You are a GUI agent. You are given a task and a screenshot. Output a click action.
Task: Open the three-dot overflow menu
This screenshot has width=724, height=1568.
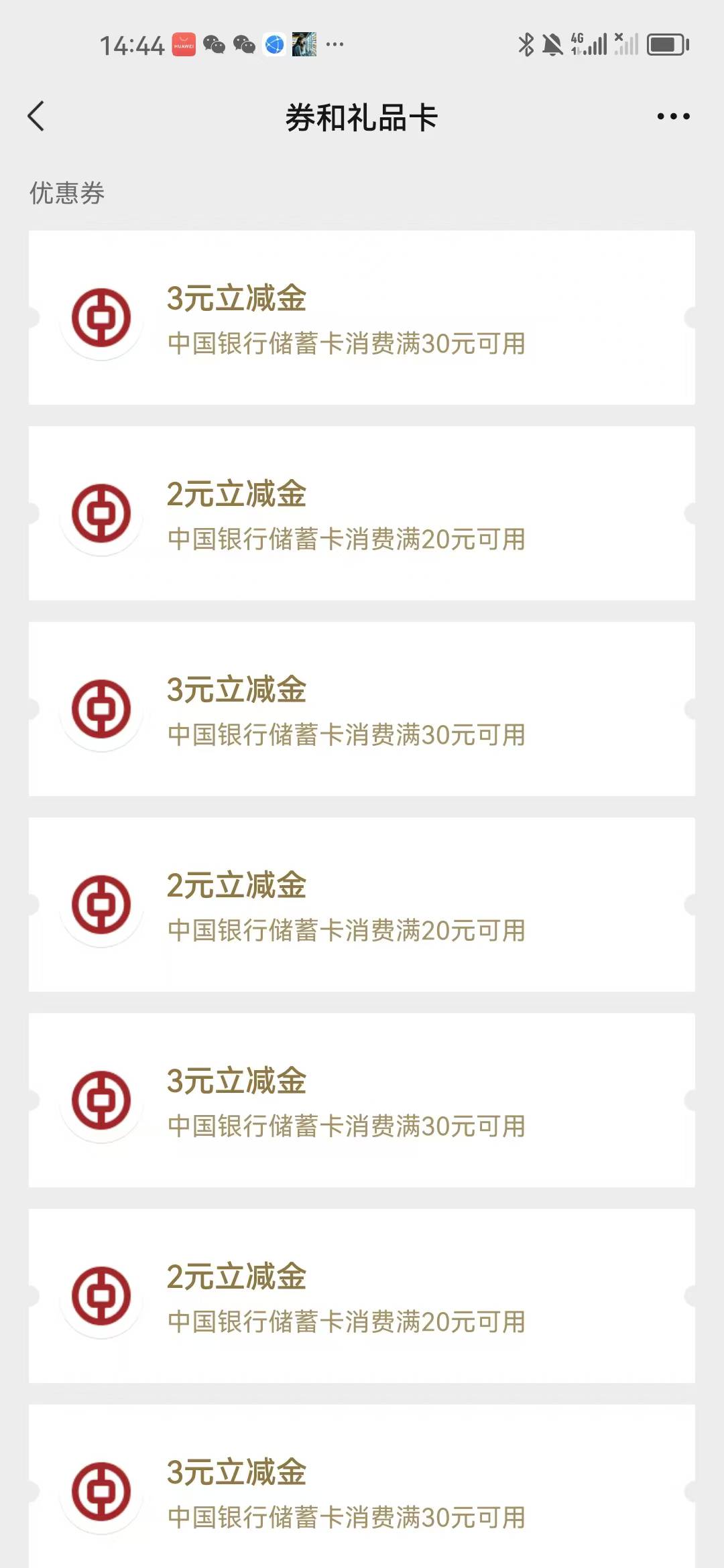pyautogui.click(x=673, y=117)
